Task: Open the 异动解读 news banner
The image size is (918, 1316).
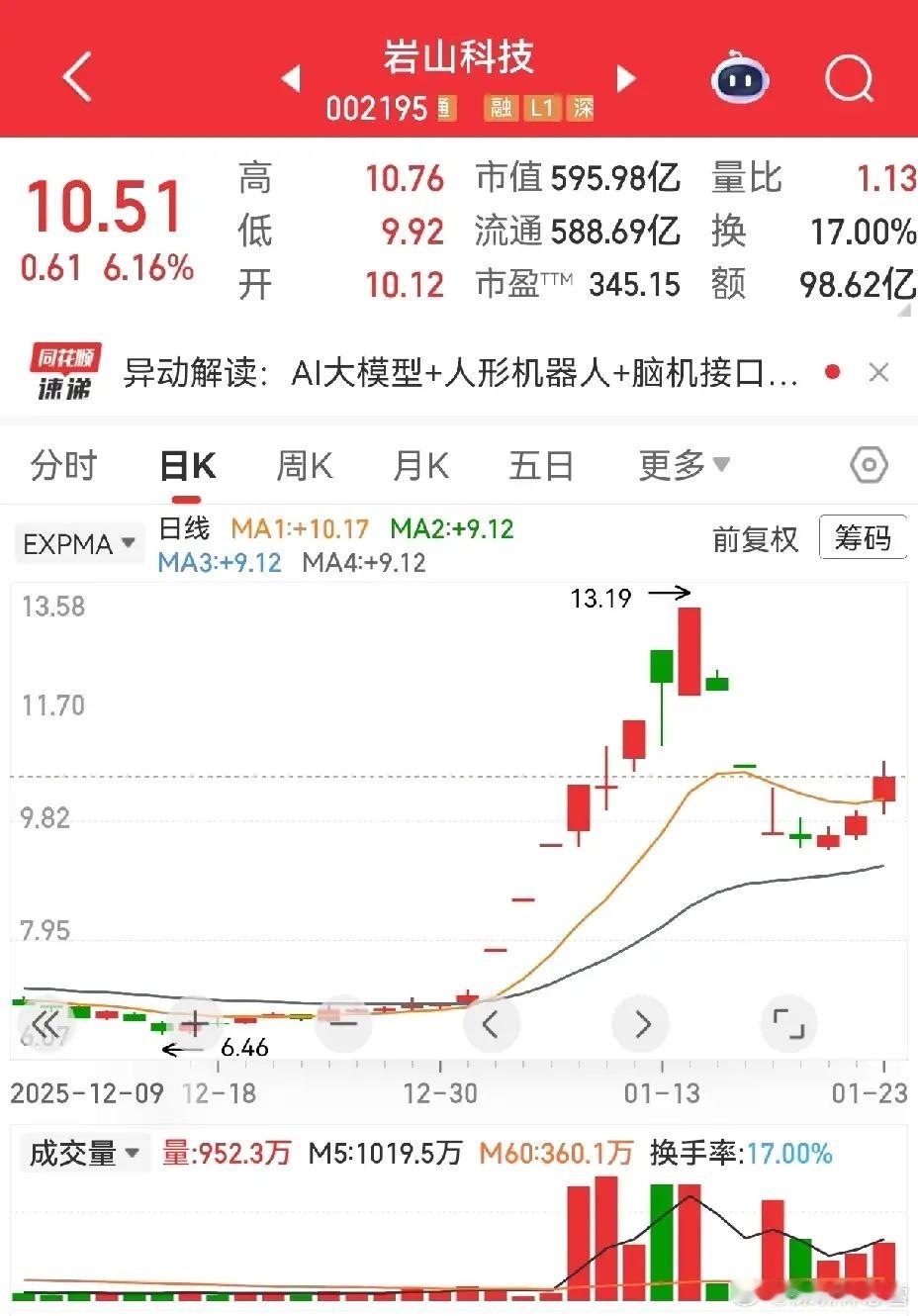Action: (x=460, y=373)
